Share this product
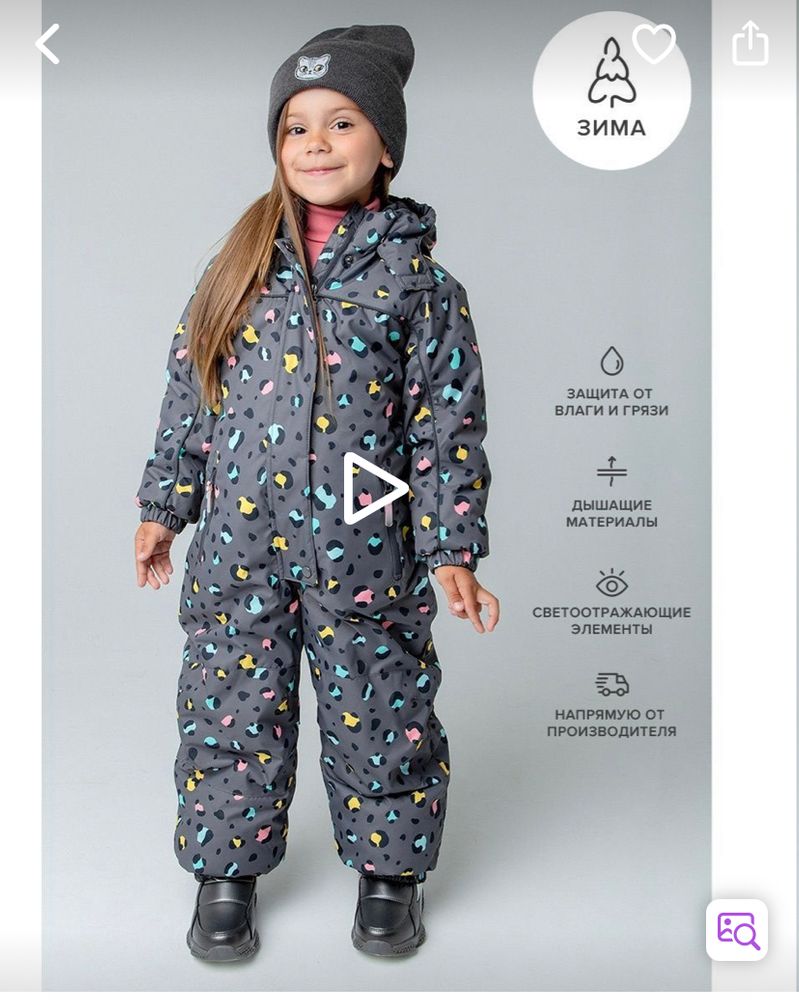Viewport: 799px width, 1000px height. 750,44
